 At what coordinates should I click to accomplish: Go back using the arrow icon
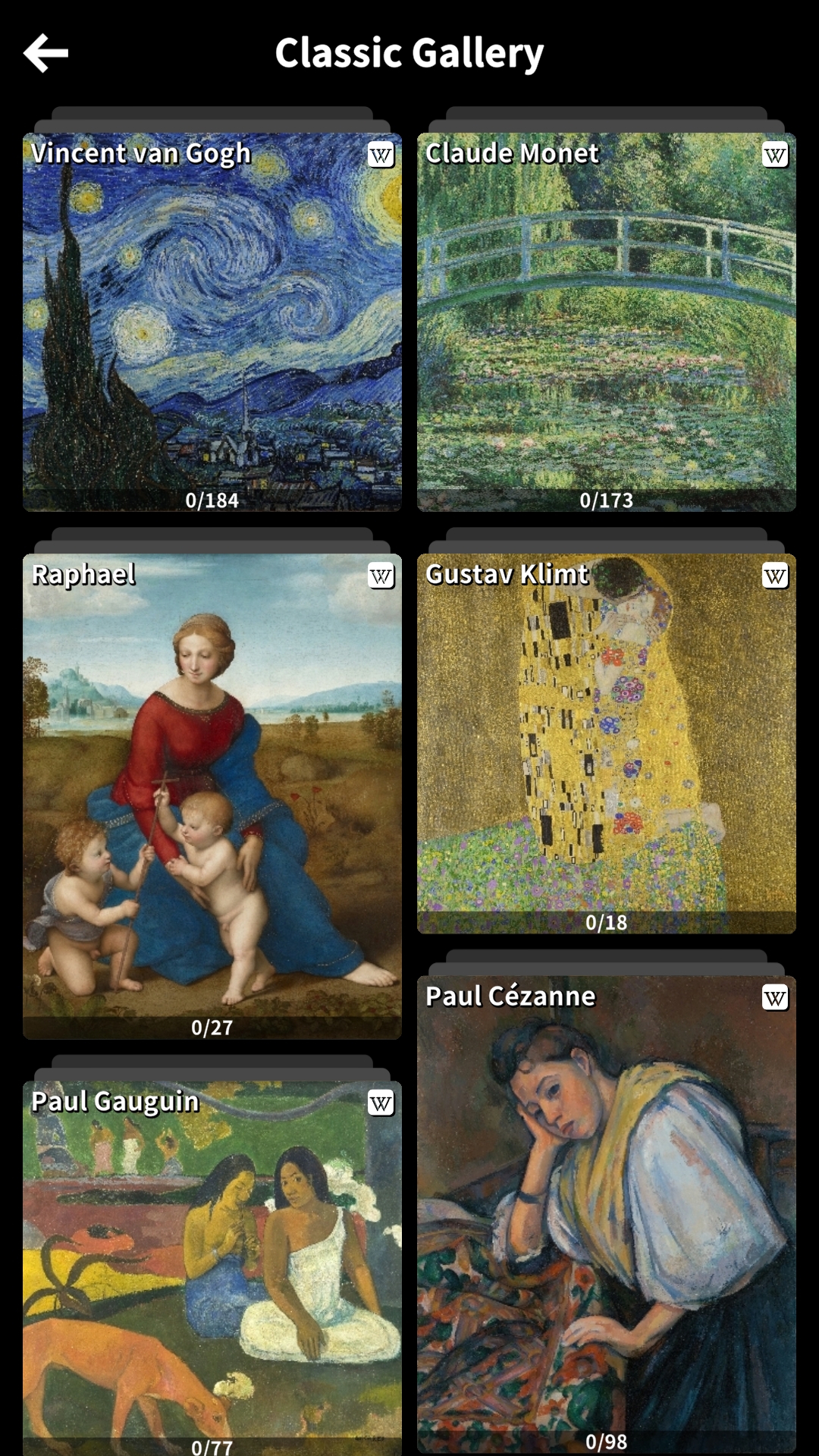coord(45,53)
